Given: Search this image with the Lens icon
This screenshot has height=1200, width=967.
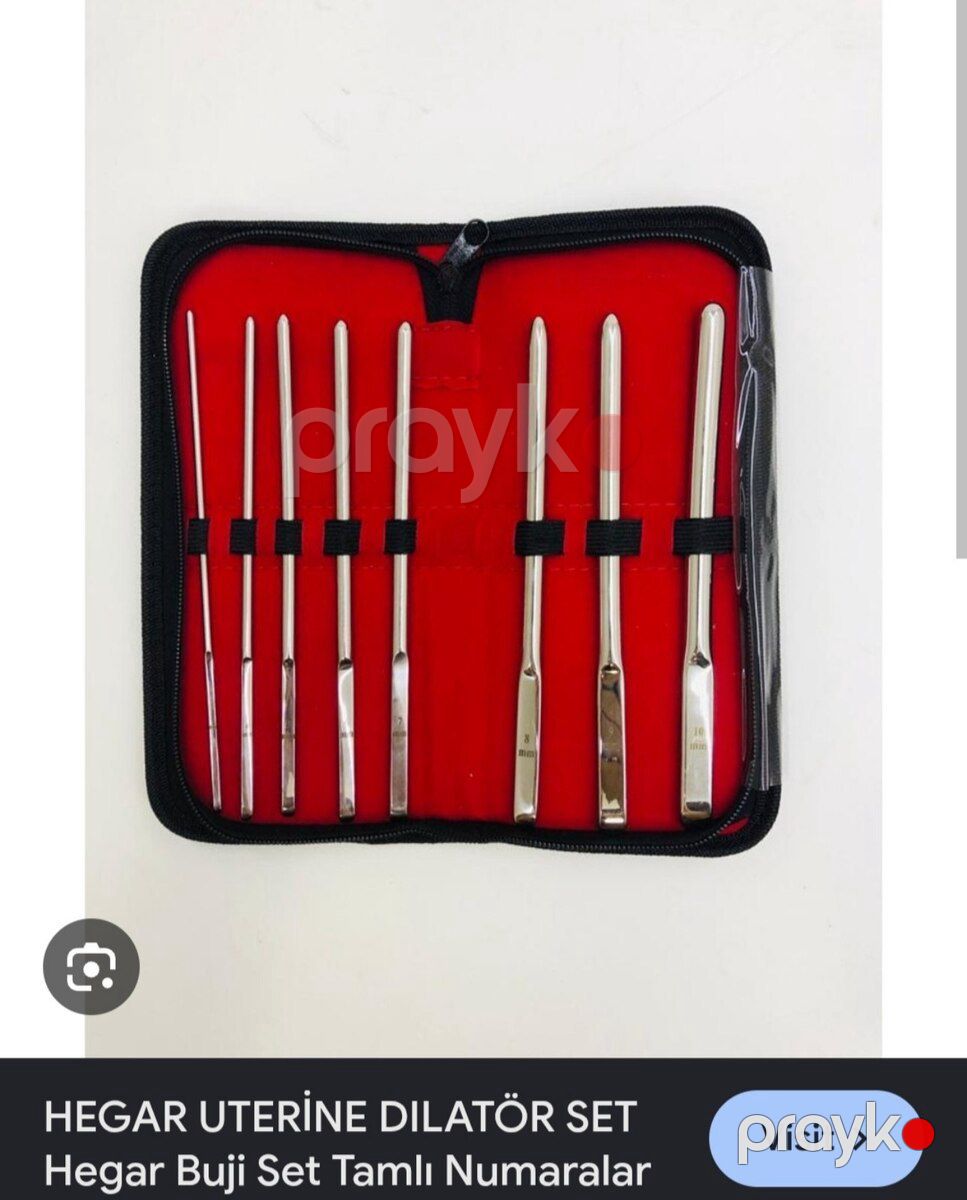Looking at the screenshot, I should click(x=91, y=966).
